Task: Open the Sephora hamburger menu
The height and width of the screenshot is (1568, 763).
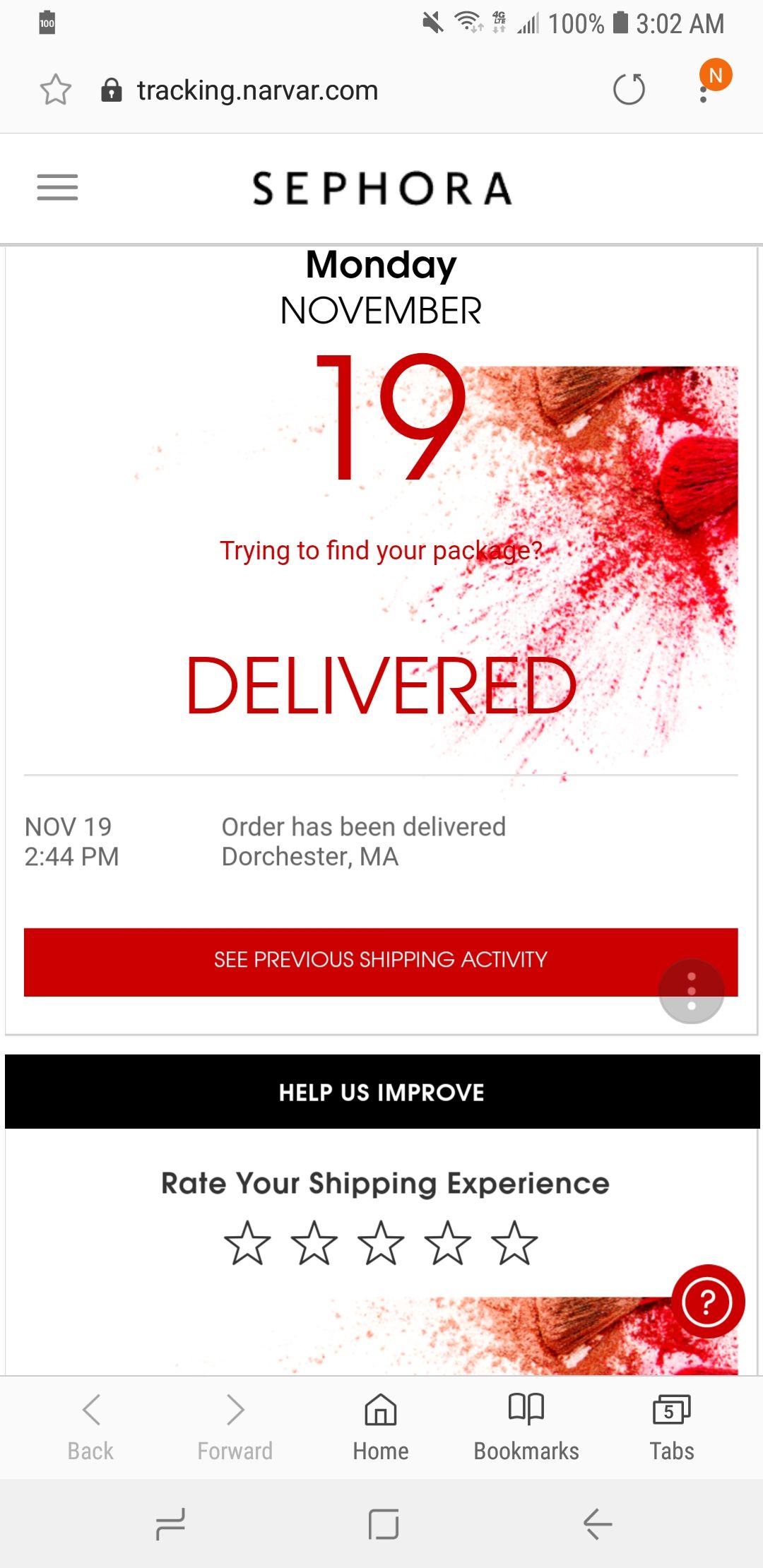Action: (x=57, y=187)
